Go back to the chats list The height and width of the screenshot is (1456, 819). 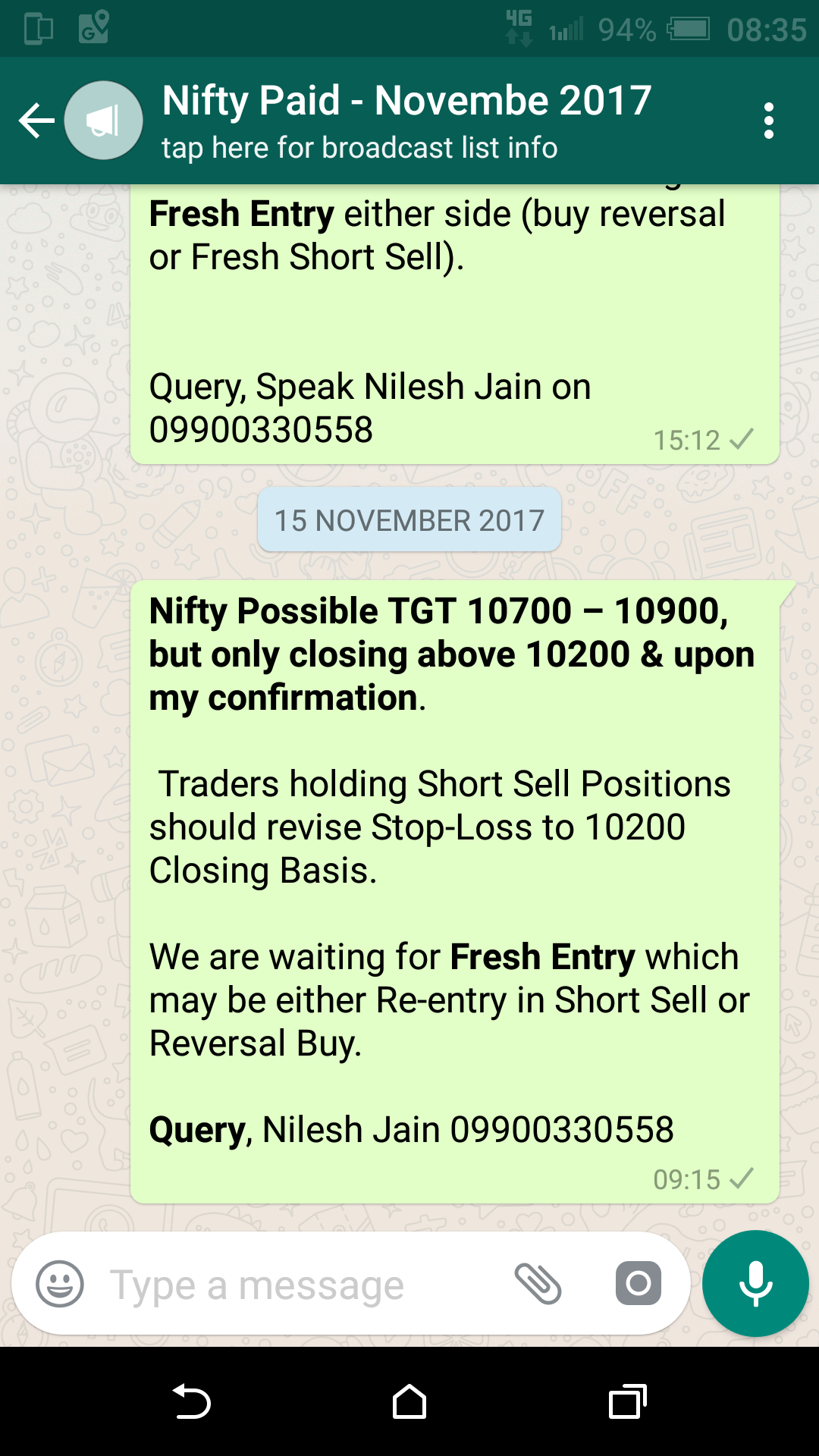[x=36, y=121]
